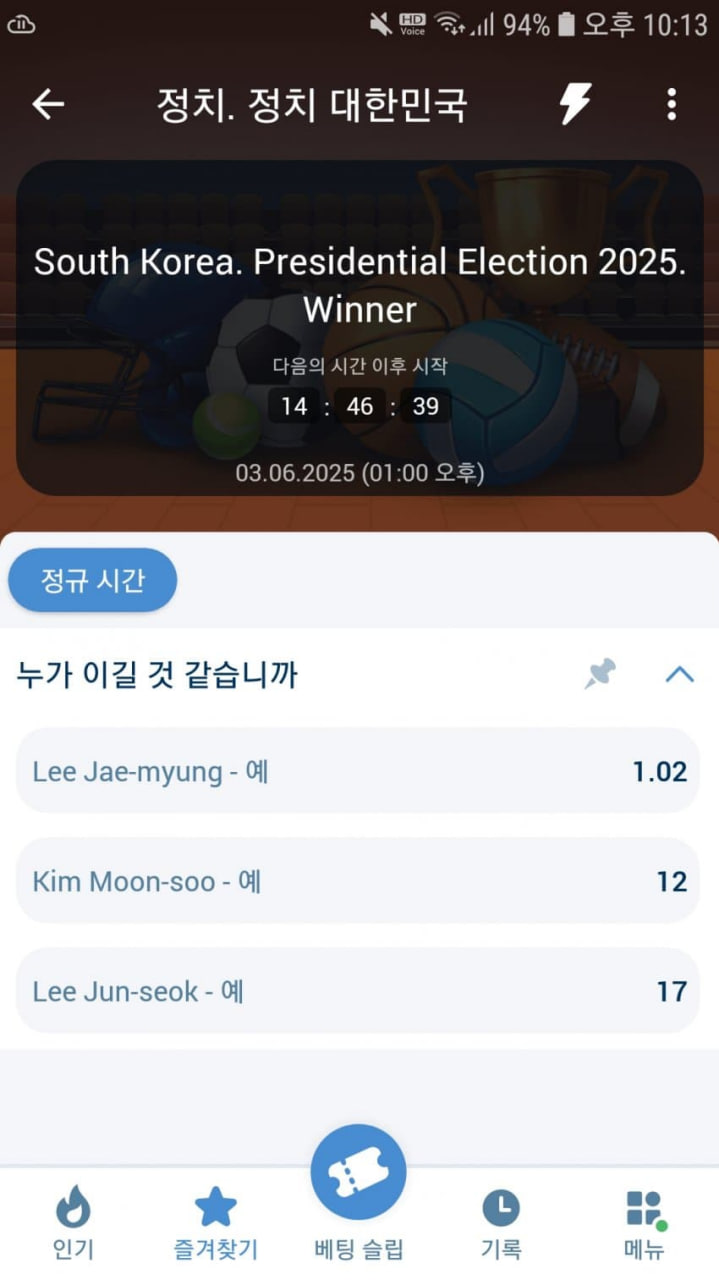Tap the lightning bolt icon
This screenshot has height=1280, width=719.
point(575,104)
